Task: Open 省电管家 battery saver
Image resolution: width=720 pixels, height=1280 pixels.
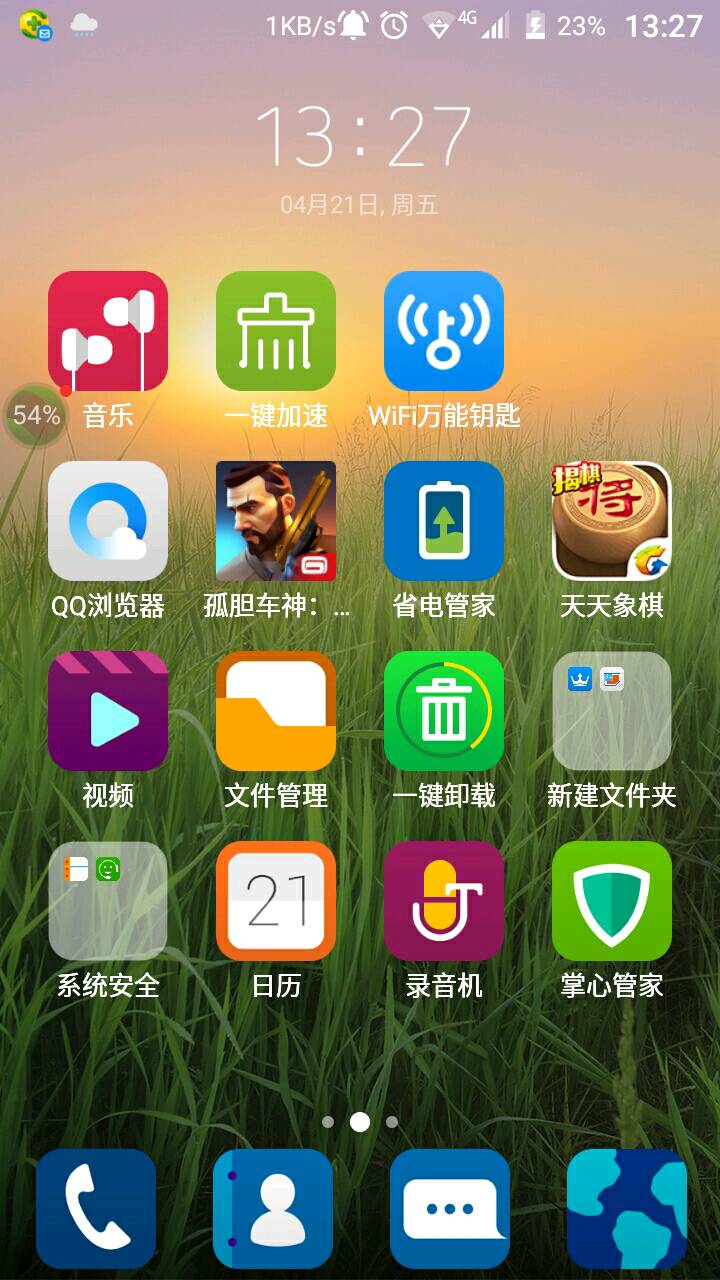Action: 444,521
